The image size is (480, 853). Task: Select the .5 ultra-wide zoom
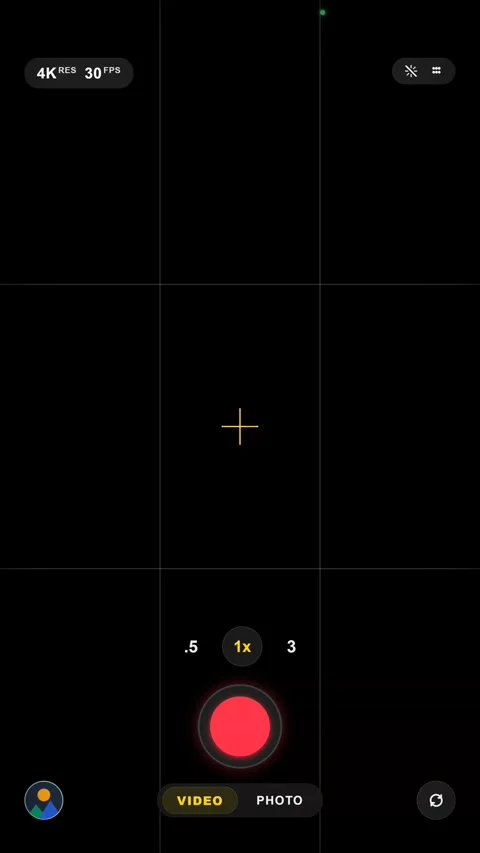coord(191,647)
